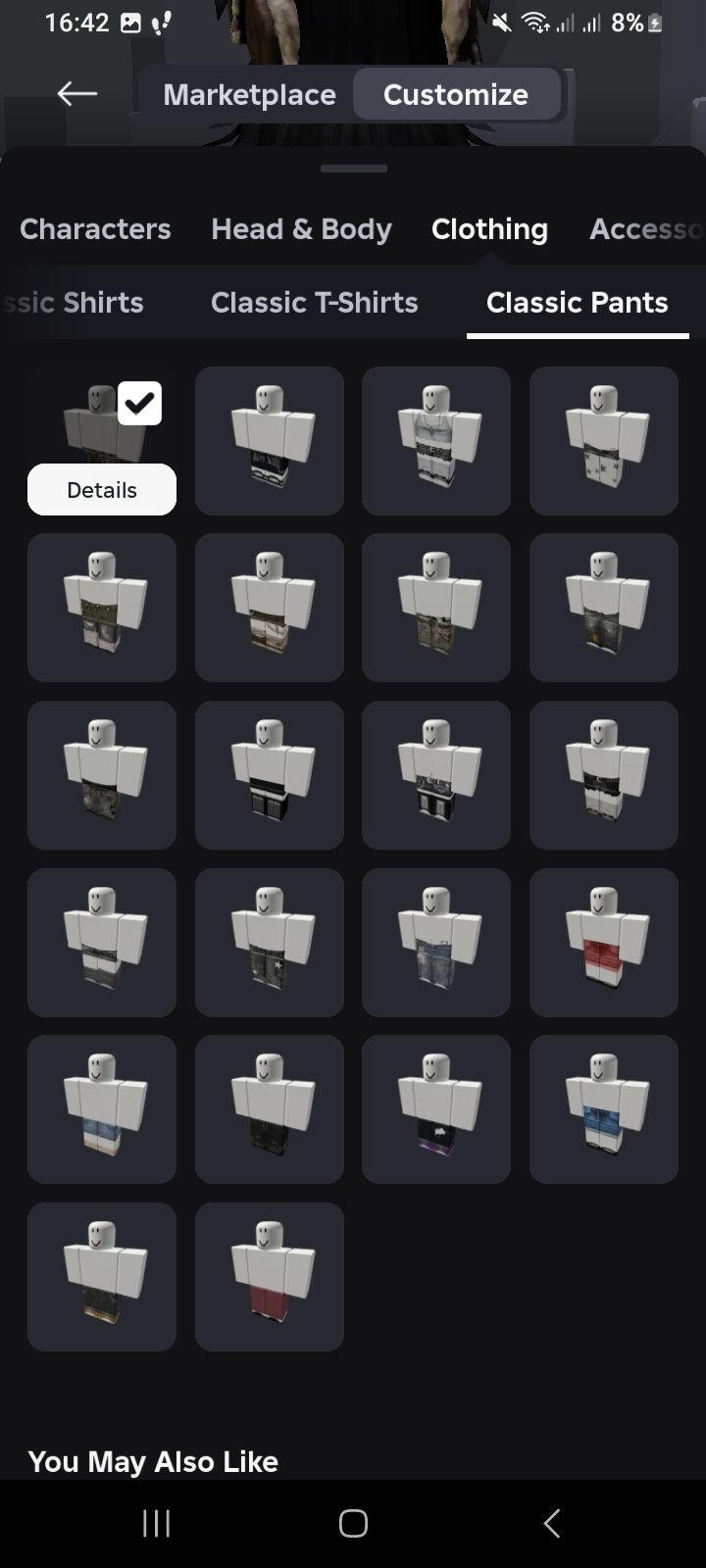Open the system recent apps view
The height and width of the screenshot is (1568, 706).
156,1523
